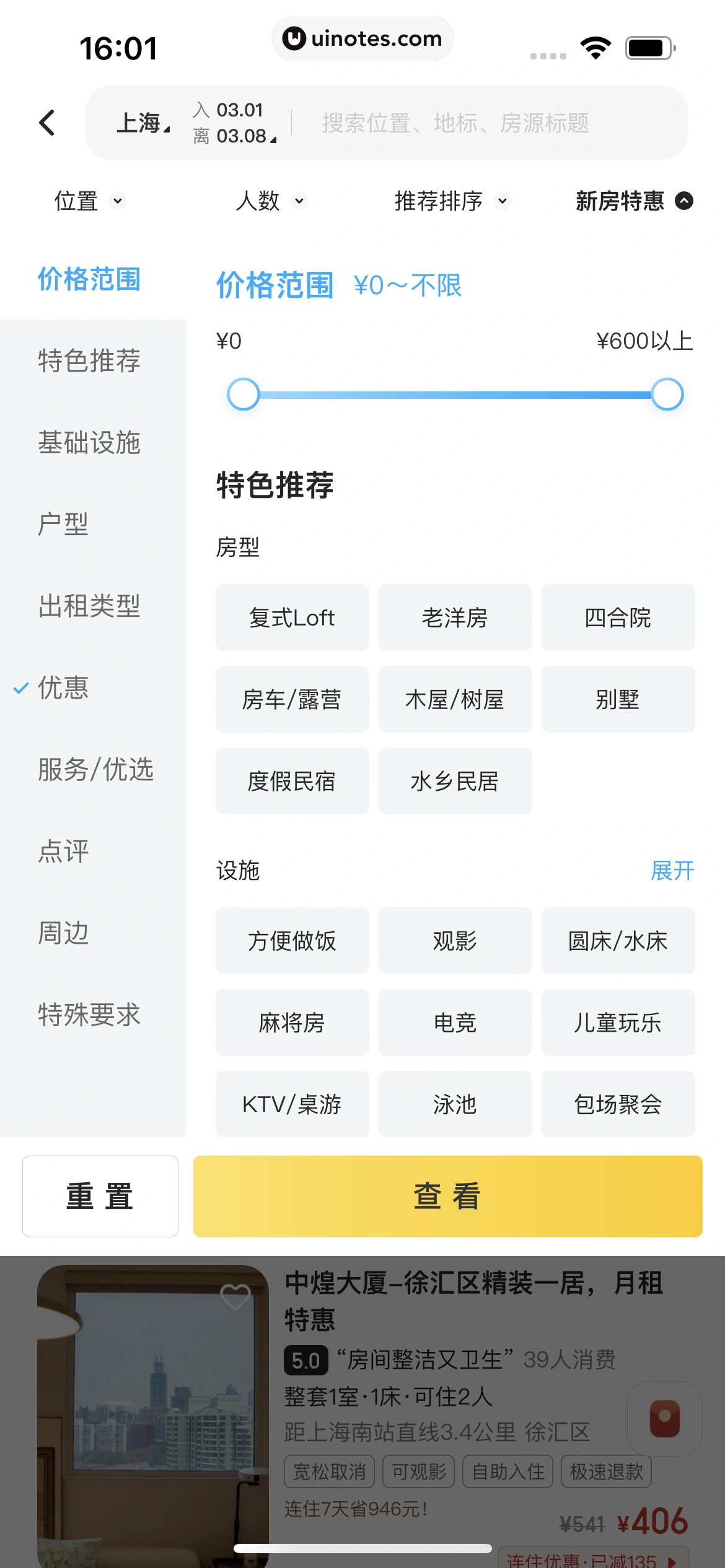Image resolution: width=725 pixels, height=1568 pixels.
Task: Collapse the 新房特惠 filter panel
Action: [634, 201]
